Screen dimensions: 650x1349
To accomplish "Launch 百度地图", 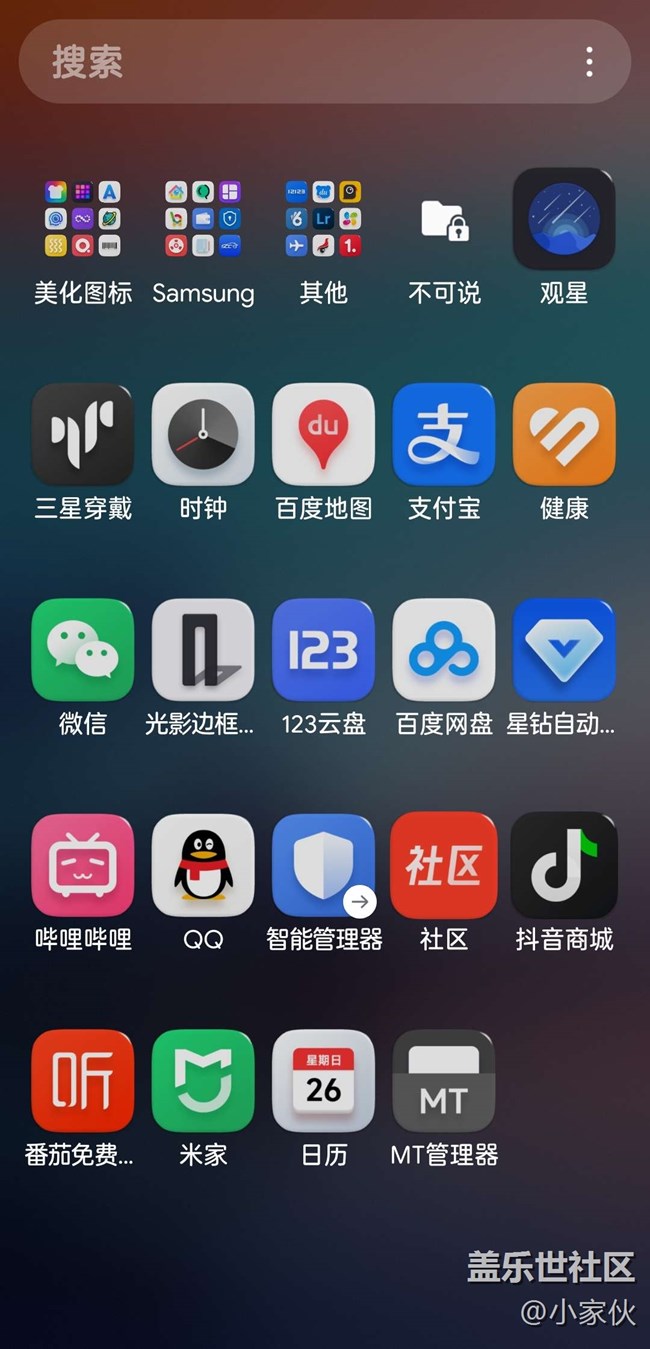I will [x=323, y=434].
